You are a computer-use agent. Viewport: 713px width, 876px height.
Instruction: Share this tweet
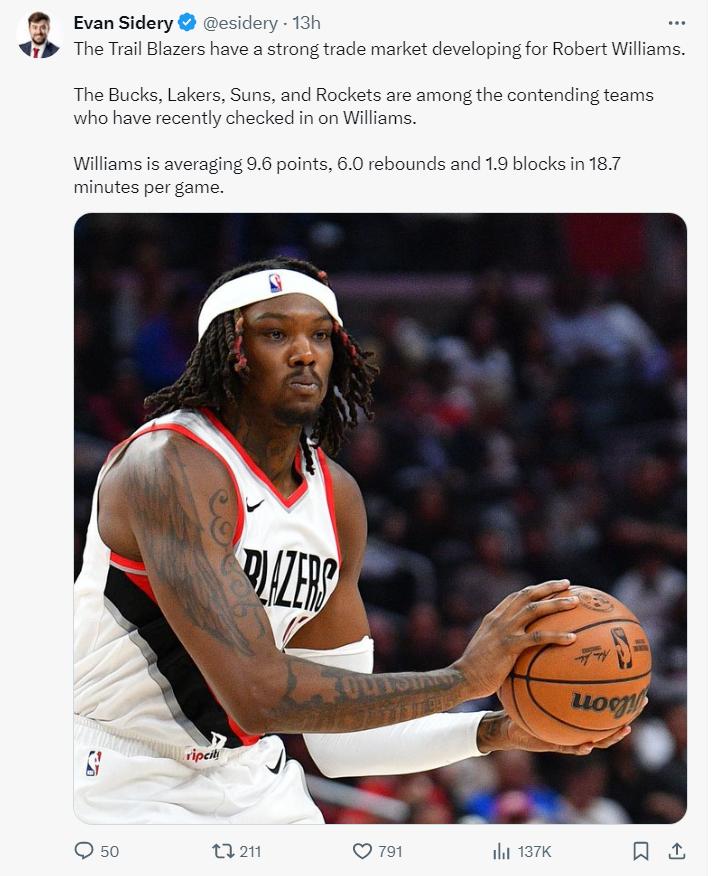677,851
